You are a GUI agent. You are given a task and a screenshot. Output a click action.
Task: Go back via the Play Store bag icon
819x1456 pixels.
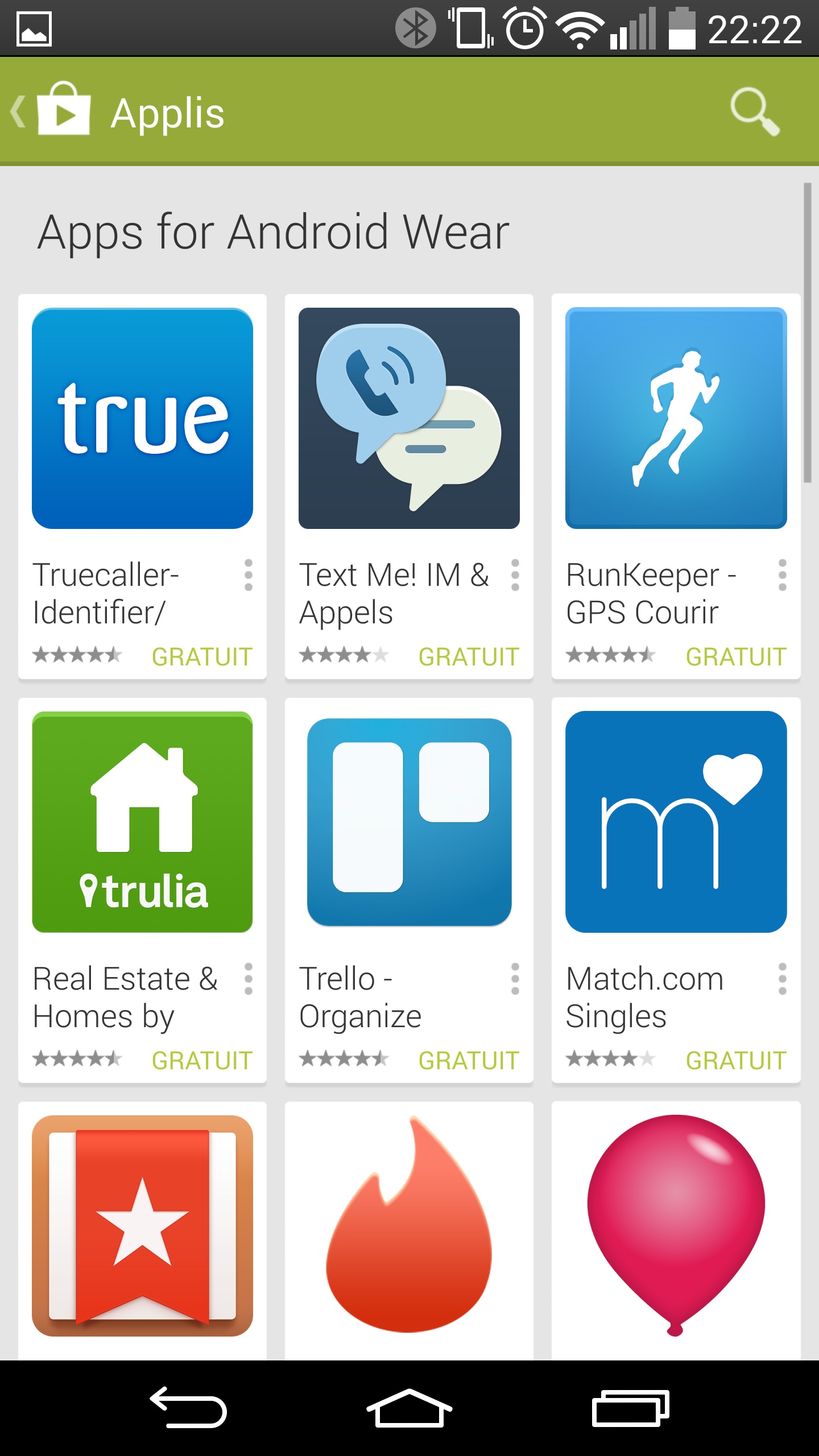(x=63, y=110)
